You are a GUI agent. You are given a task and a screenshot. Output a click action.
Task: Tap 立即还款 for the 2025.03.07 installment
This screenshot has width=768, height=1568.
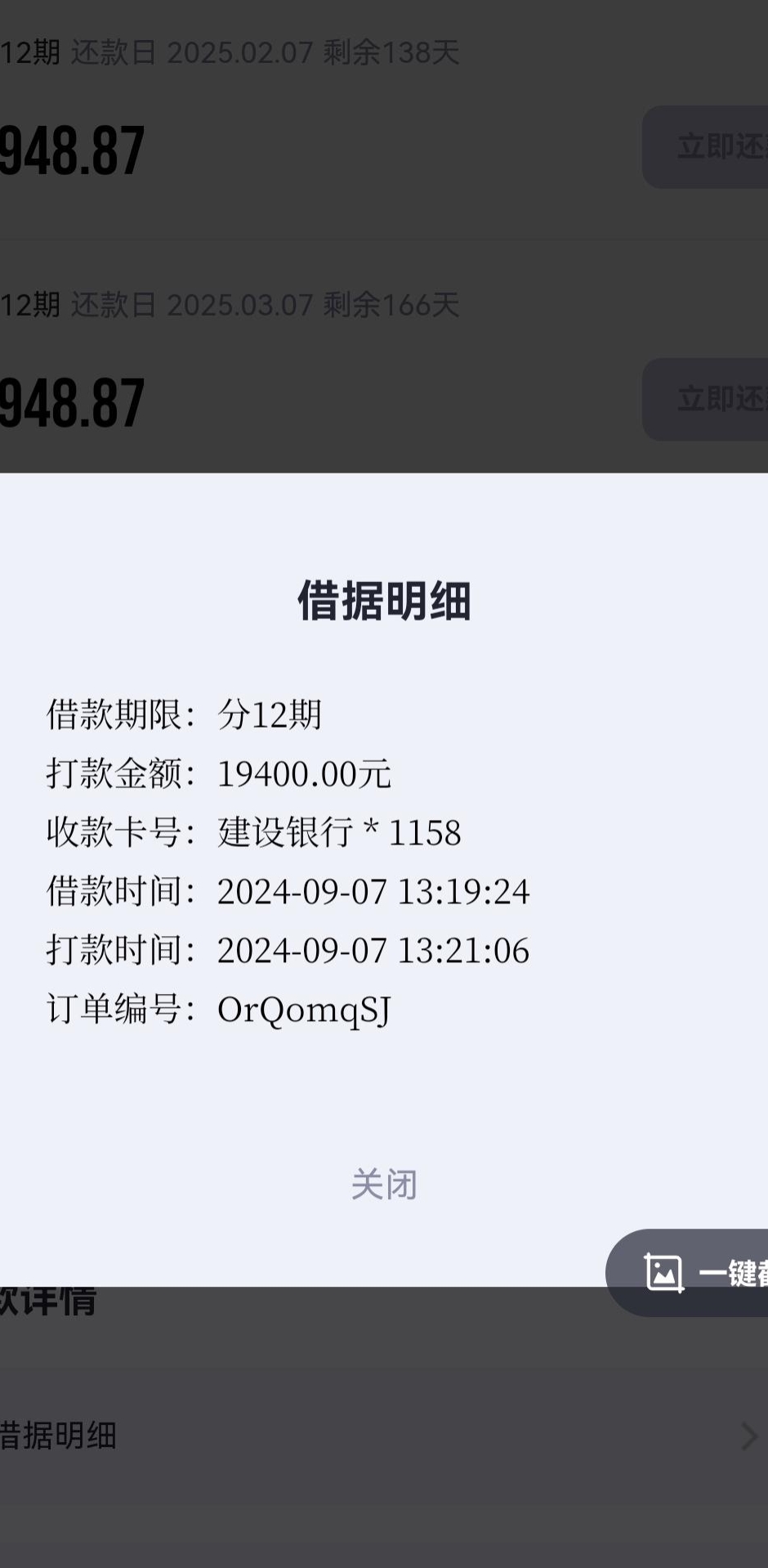click(x=708, y=400)
